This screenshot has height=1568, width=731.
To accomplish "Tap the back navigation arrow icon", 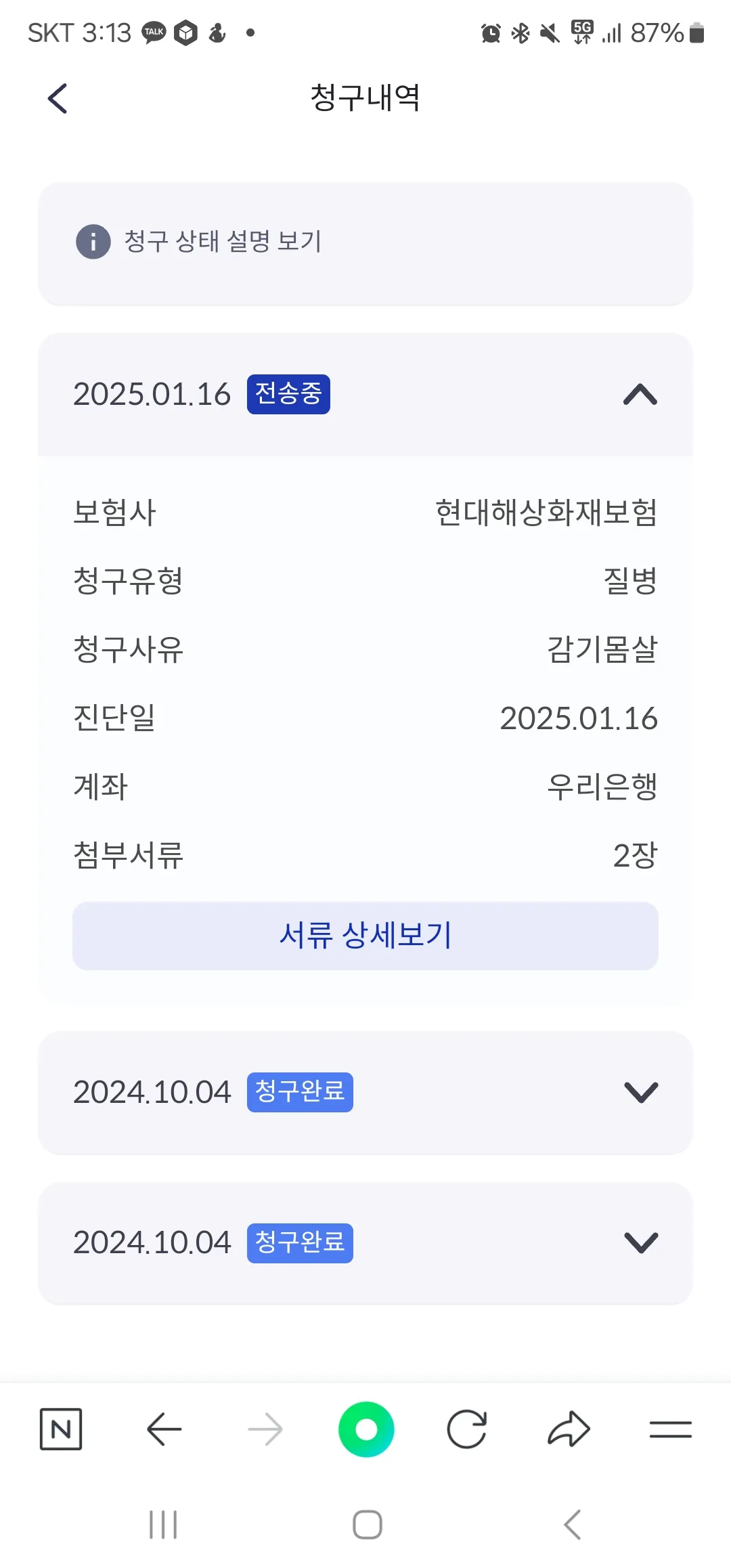I will [163, 1428].
